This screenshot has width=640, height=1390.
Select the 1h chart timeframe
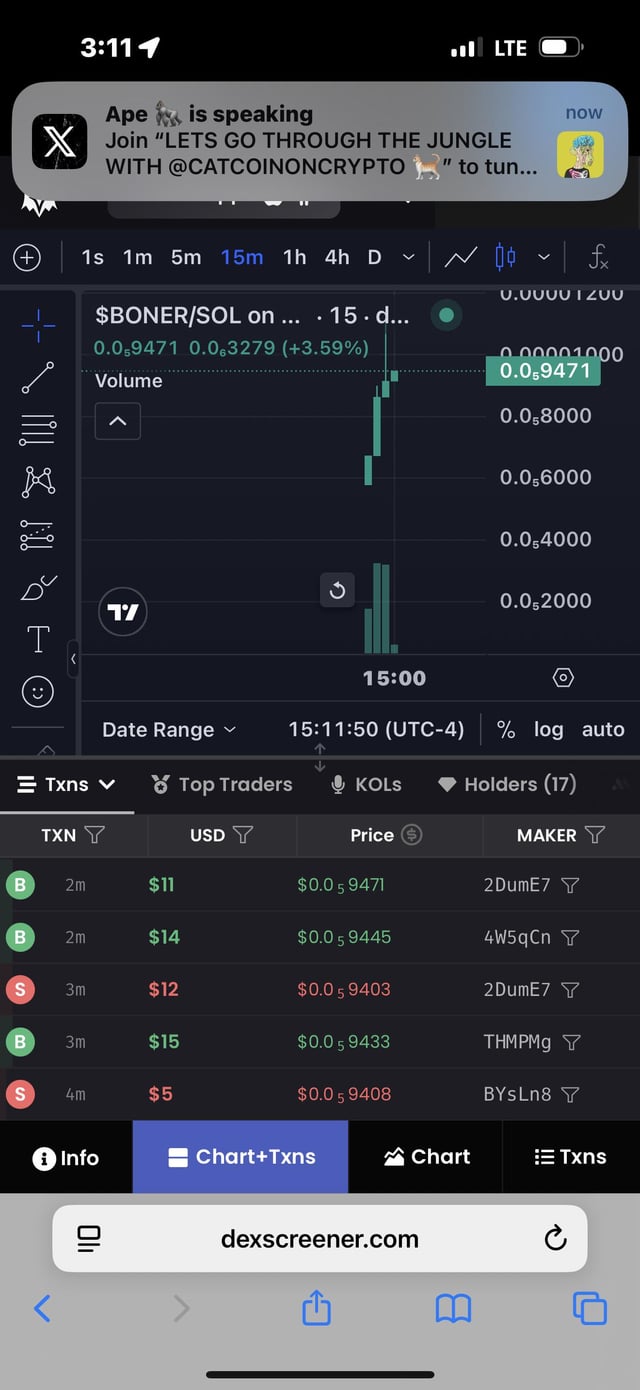[x=294, y=257]
